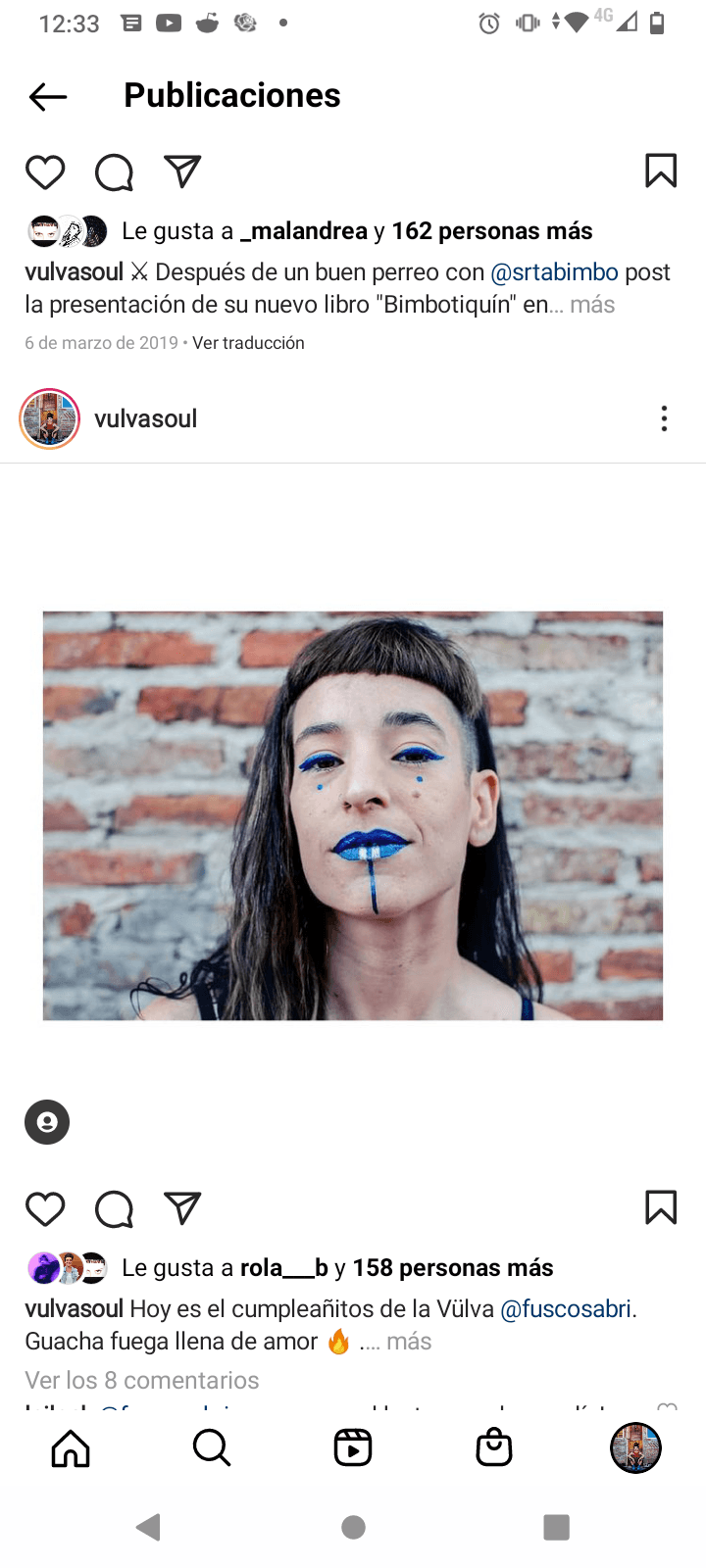Viewport: 706px width, 1568px height.
Task: Open the Reels tab
Action: pos(353,1447)
